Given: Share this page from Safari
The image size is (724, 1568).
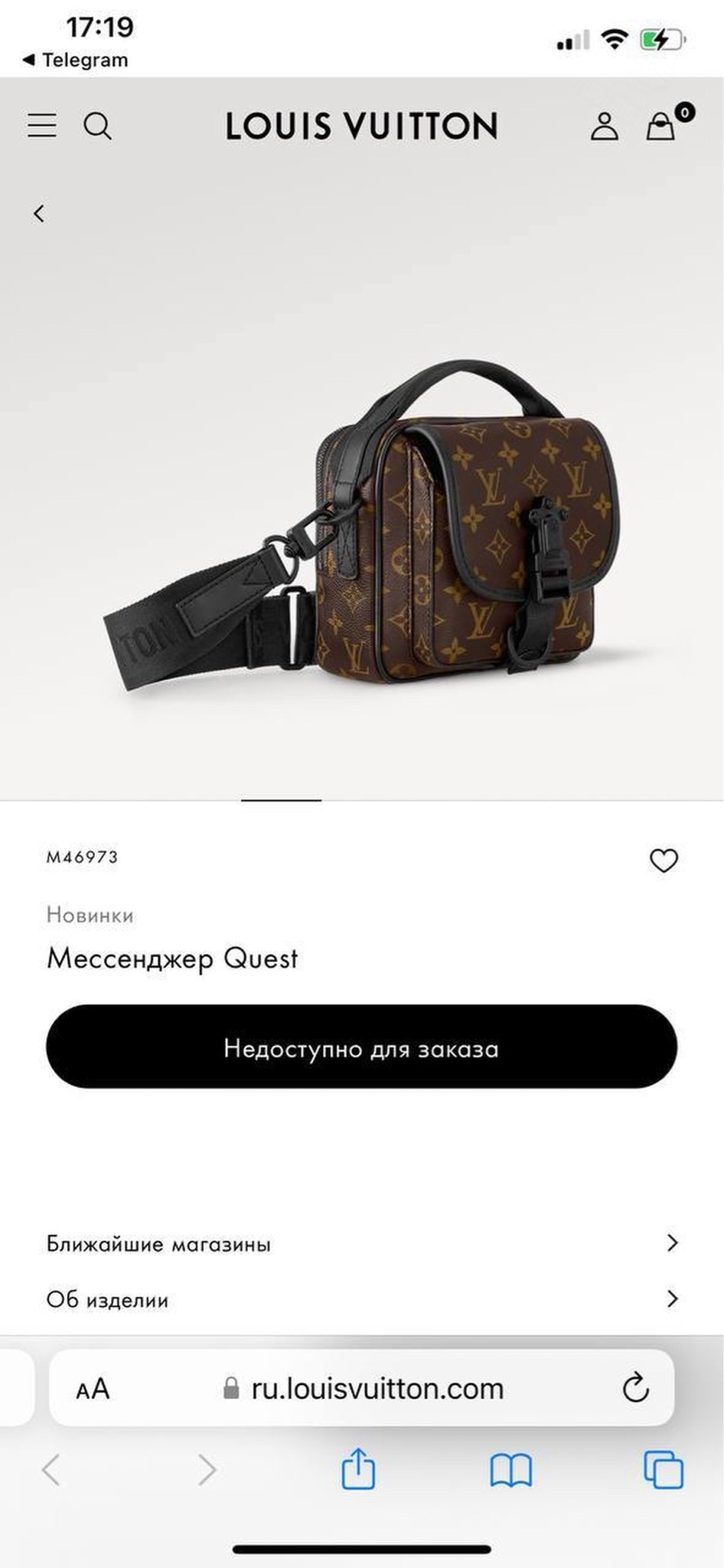Looking at the screenshot, I should click(358, 1469).
